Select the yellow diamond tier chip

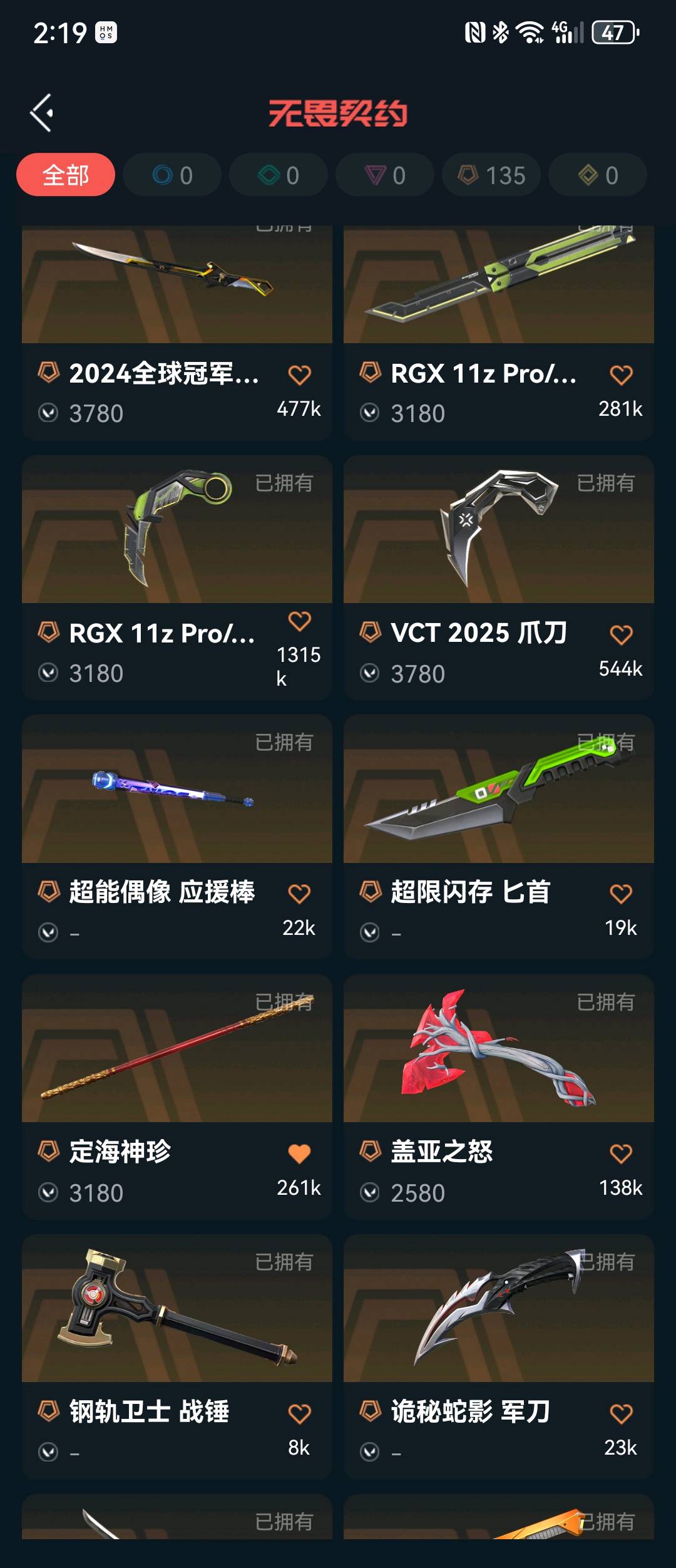pos(598,175)
